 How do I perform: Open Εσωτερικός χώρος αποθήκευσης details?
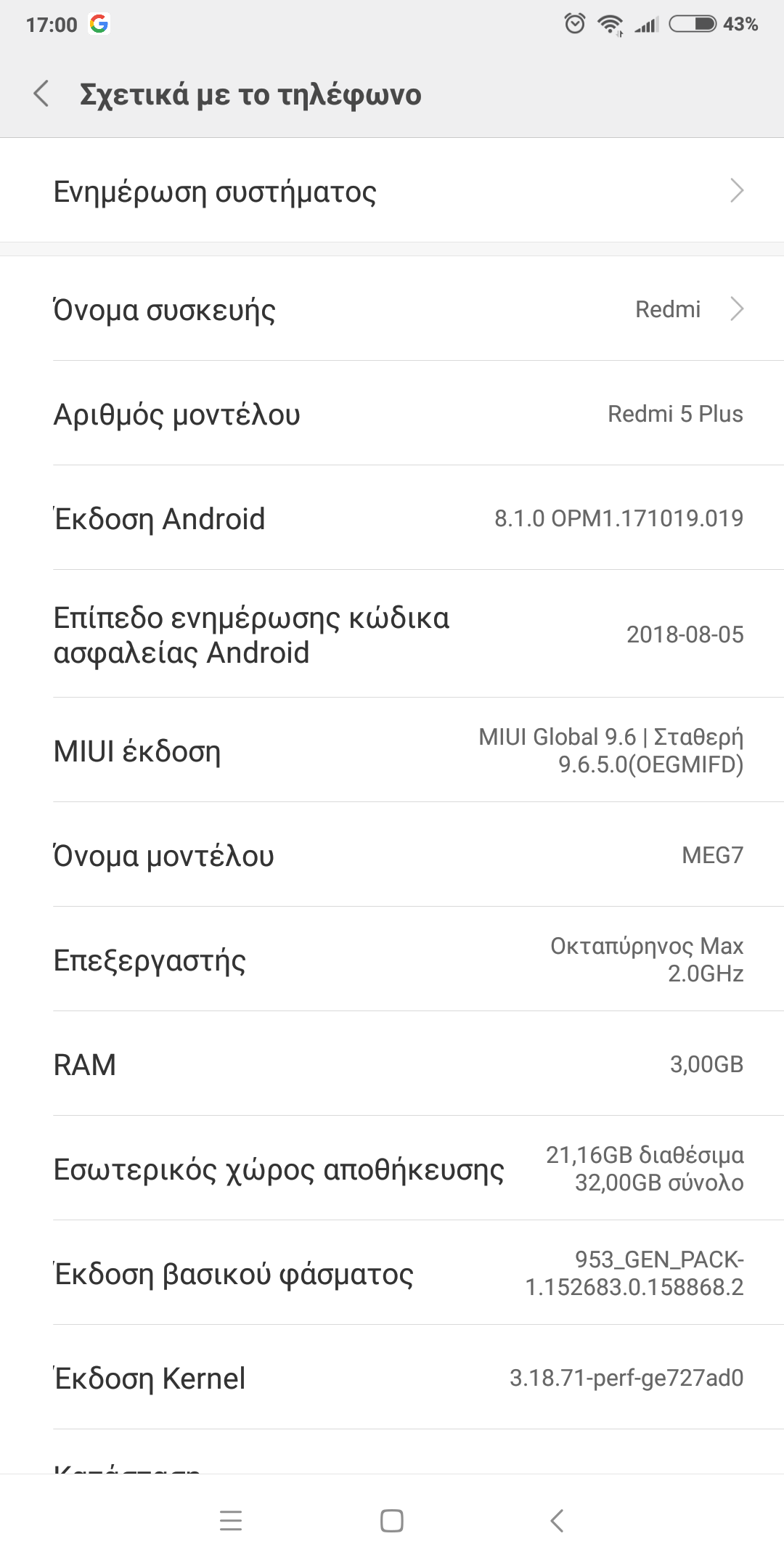tap(392, 1169)
